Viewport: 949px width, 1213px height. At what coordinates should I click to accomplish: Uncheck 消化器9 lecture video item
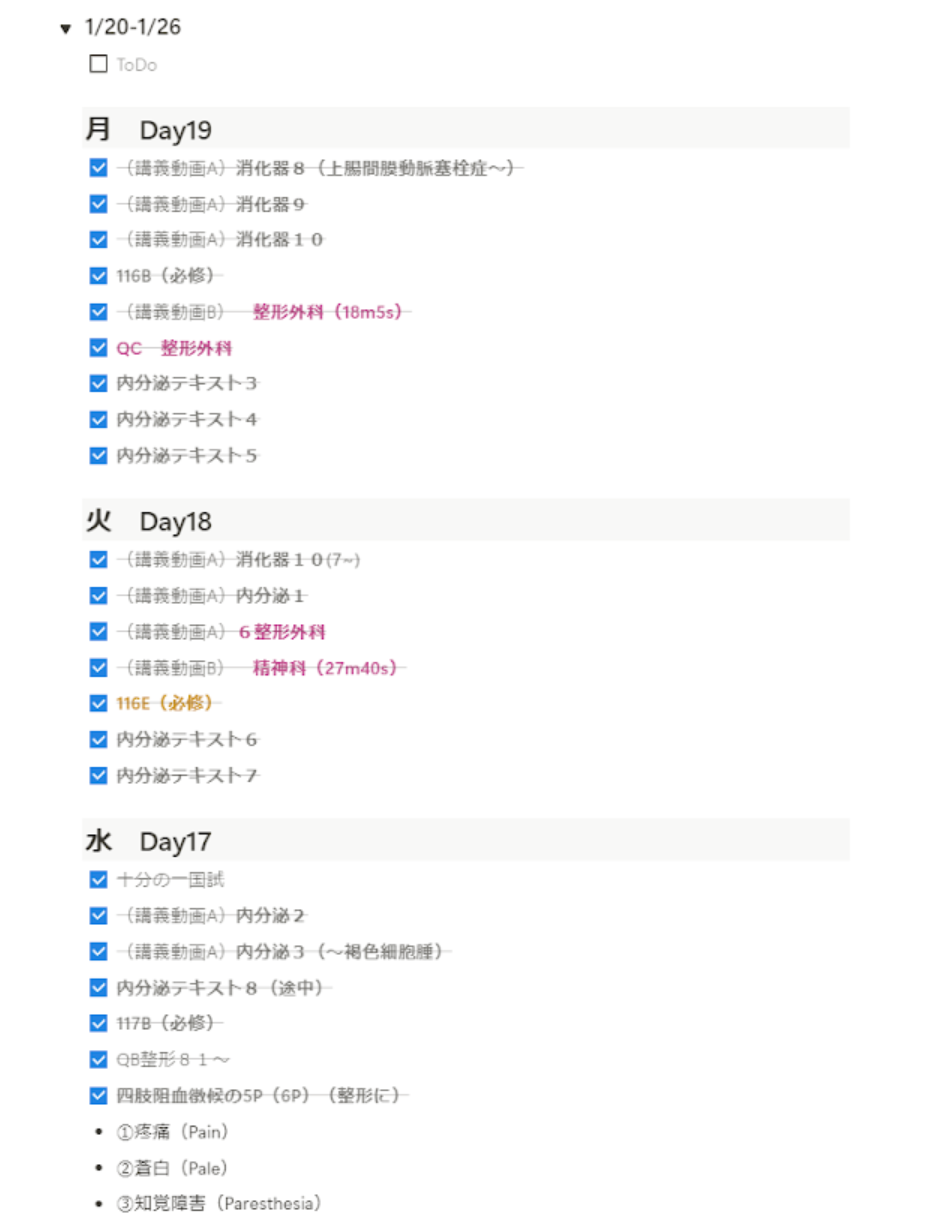(x=98, y=204)
